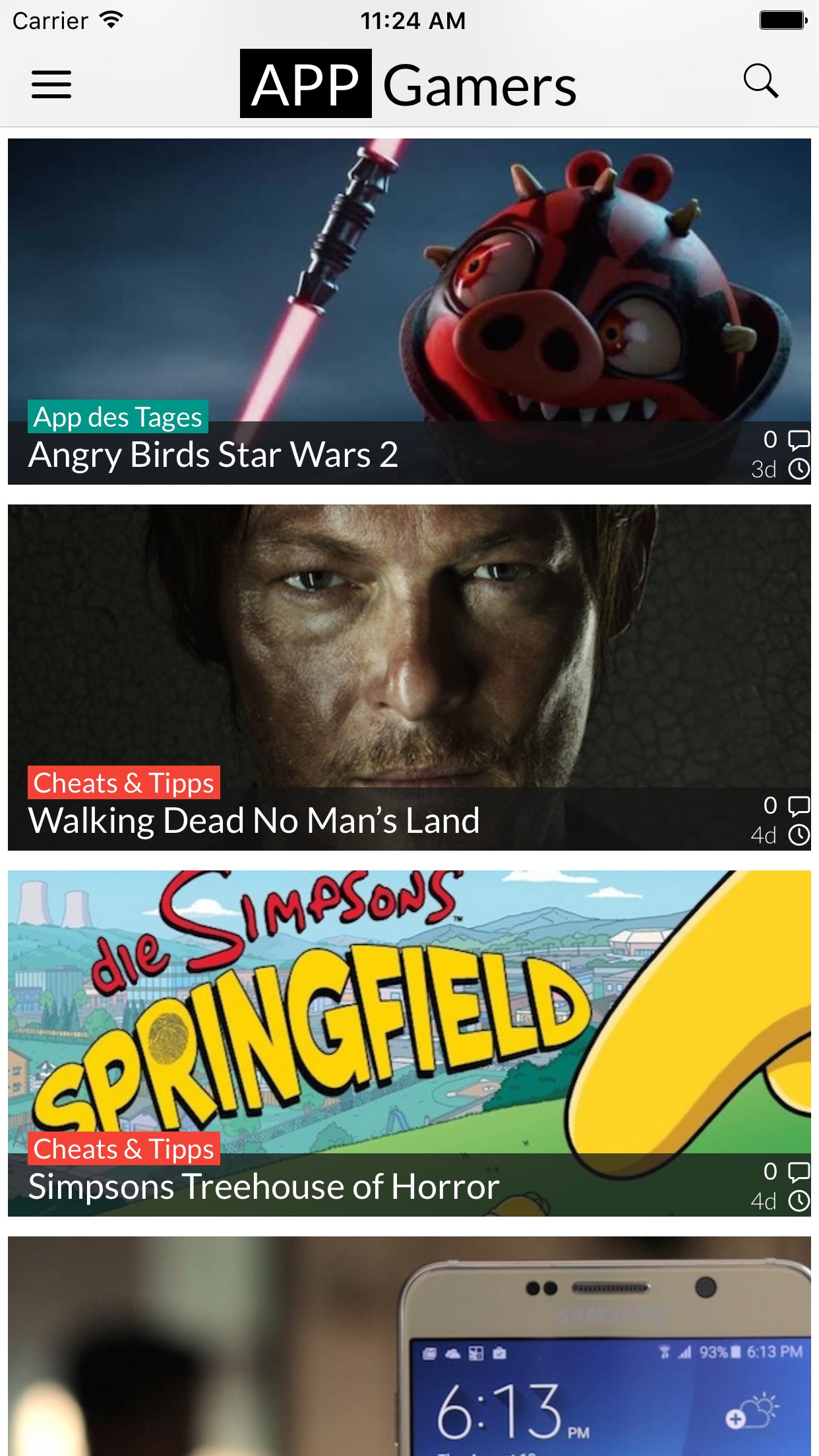Open the Angry Birds Star Wars 2 article
This screenshot has height=1456, width=819.
pos(409,311)
